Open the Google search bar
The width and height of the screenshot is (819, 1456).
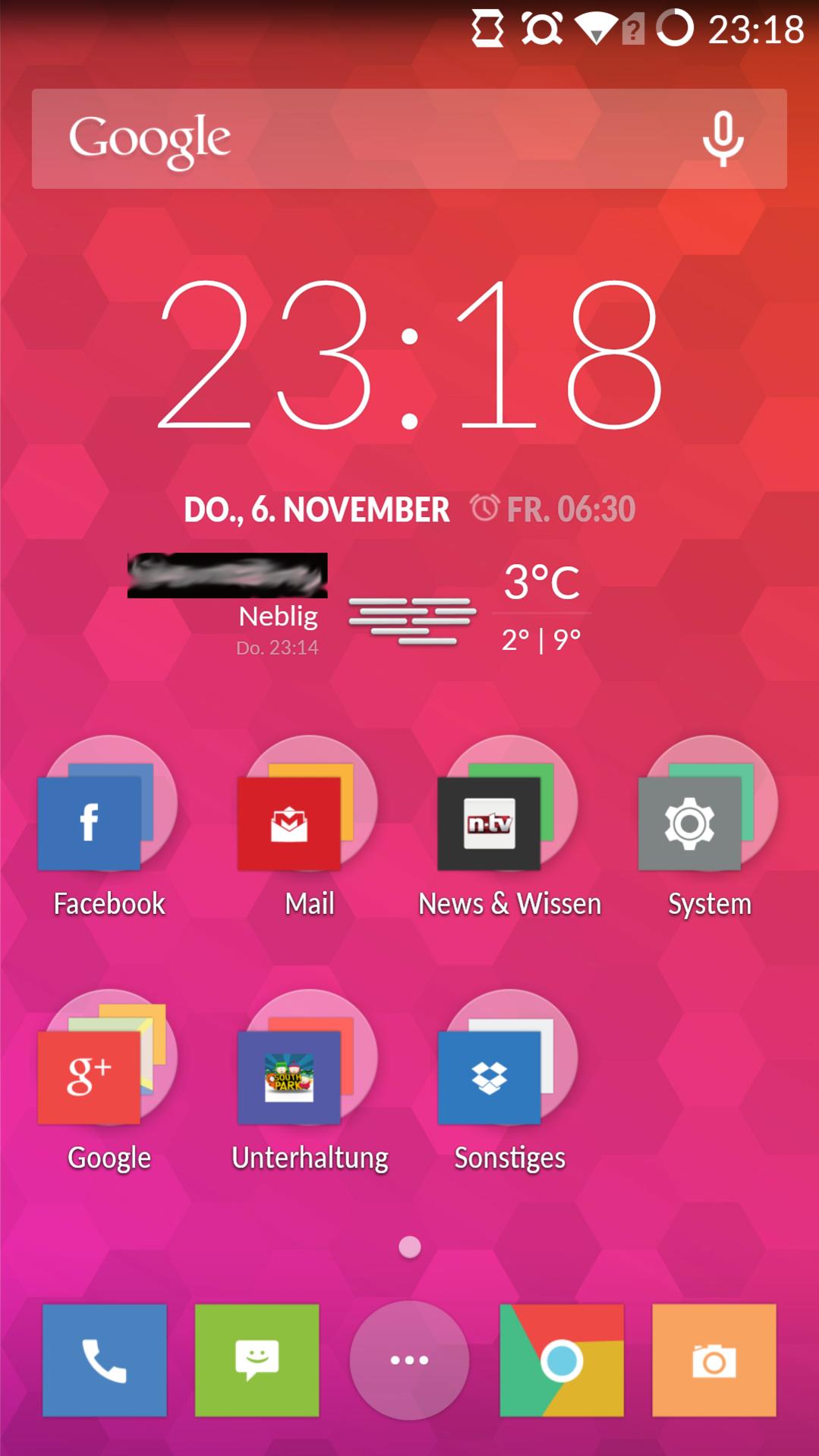tap(364, 139)
